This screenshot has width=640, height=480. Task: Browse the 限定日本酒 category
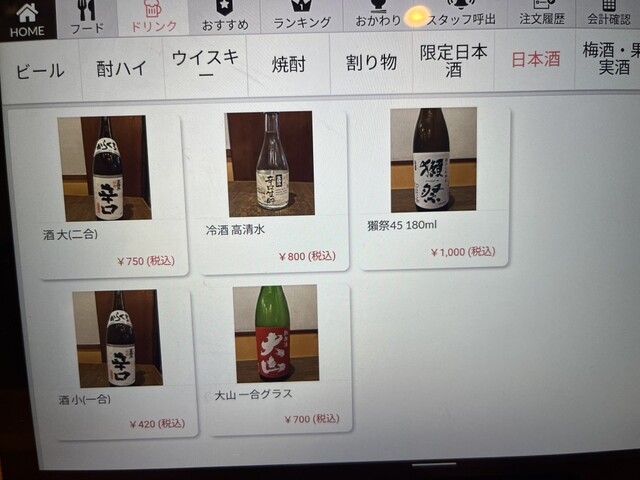[453, 60]
